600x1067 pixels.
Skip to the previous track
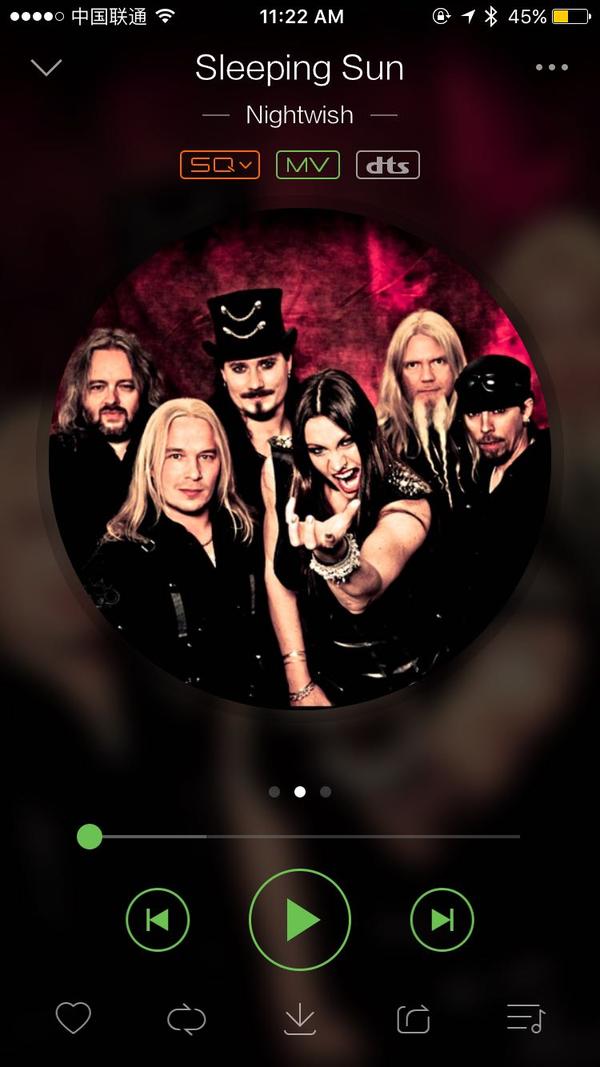[x=158, y=919]
